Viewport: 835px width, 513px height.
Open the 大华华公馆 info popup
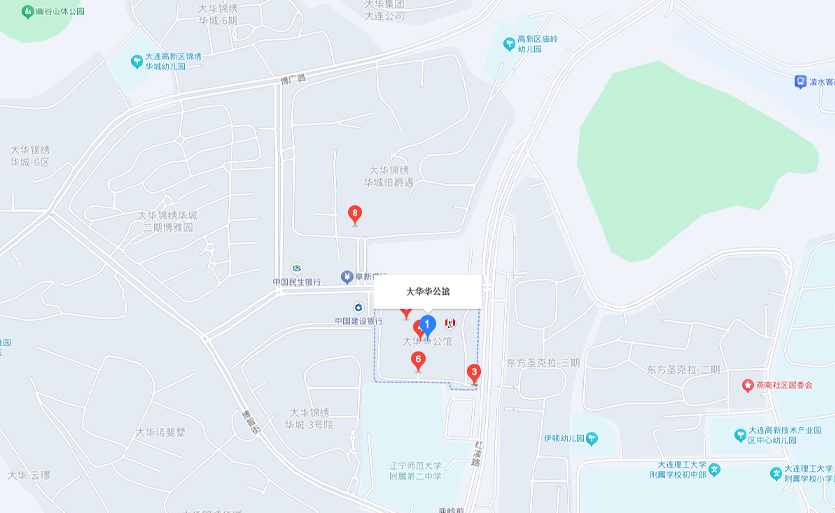428,292
